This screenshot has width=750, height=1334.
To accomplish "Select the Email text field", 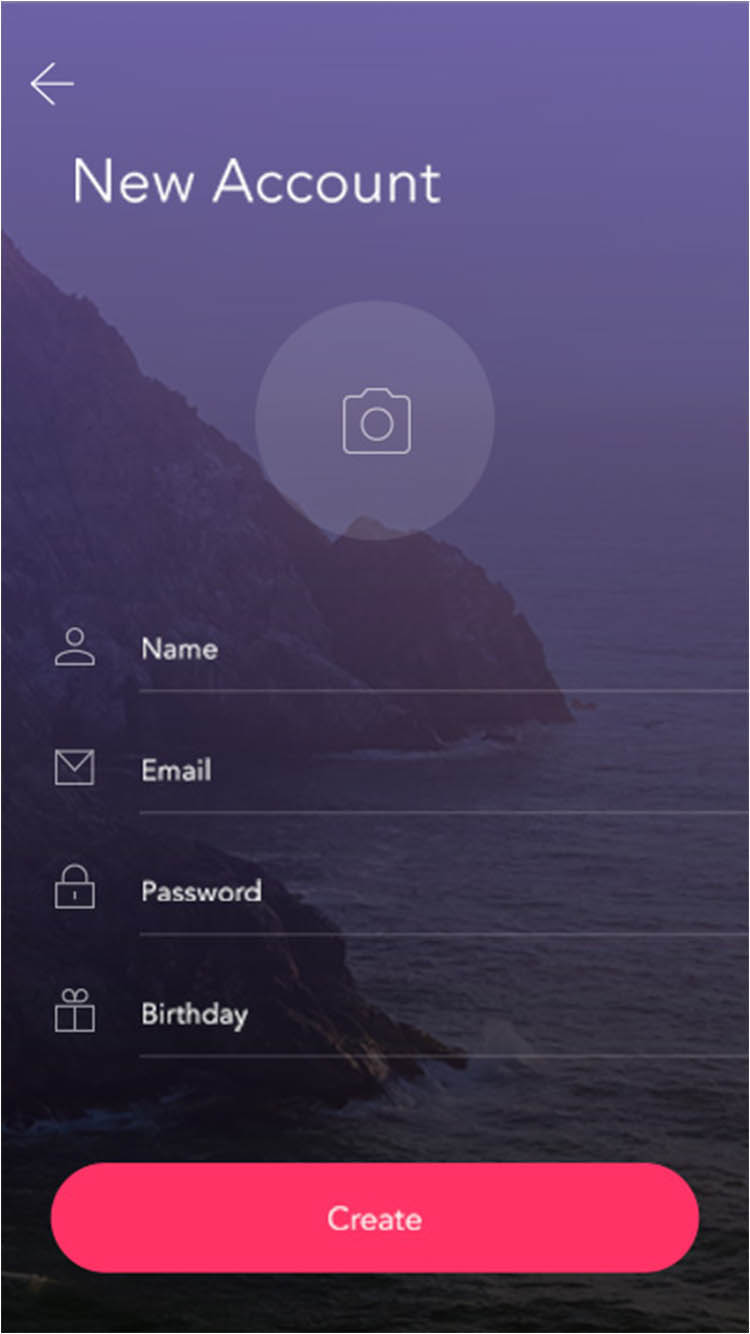I will (440, 771).
